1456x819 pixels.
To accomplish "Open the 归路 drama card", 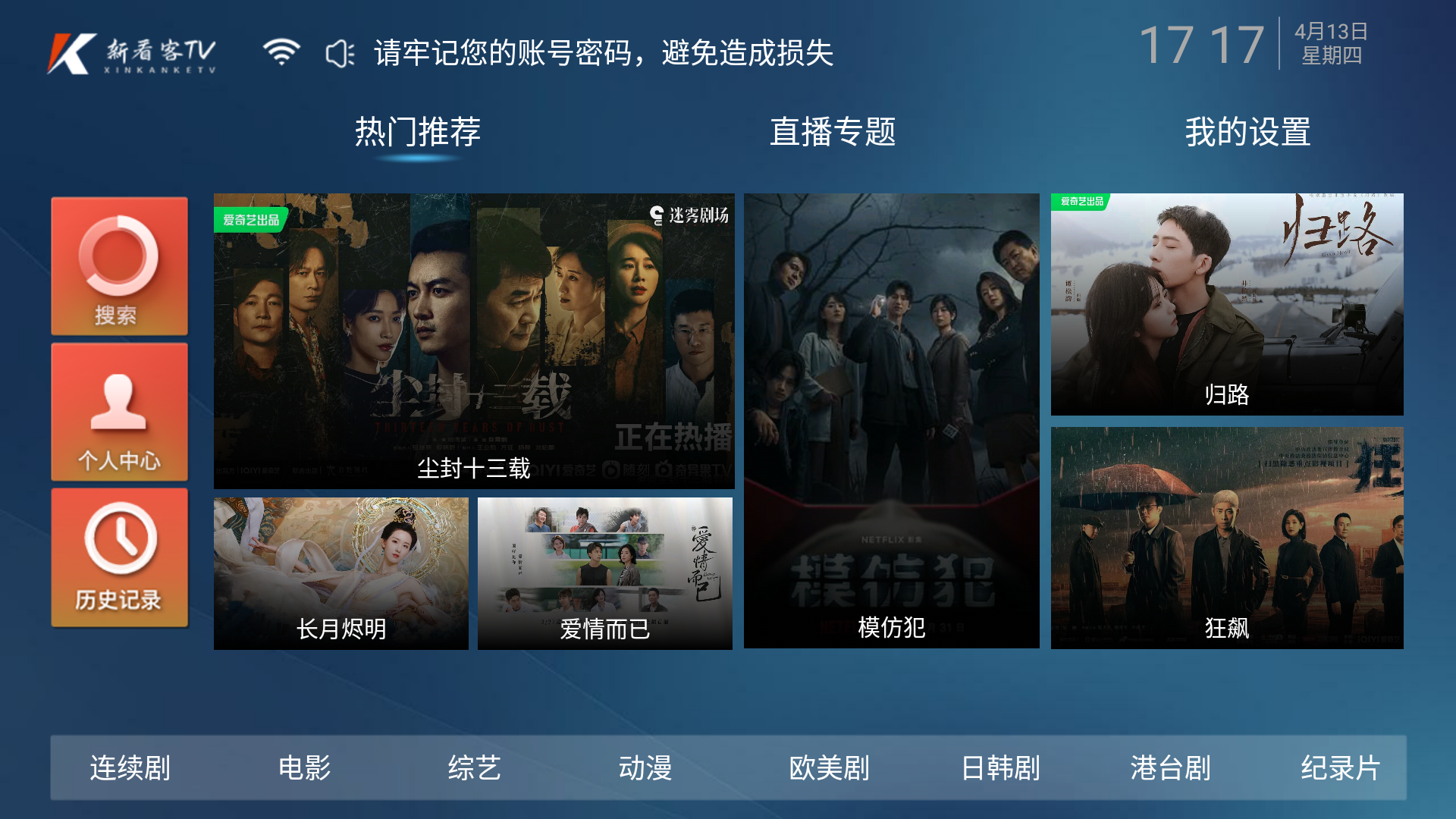I will pos(1227,304).
